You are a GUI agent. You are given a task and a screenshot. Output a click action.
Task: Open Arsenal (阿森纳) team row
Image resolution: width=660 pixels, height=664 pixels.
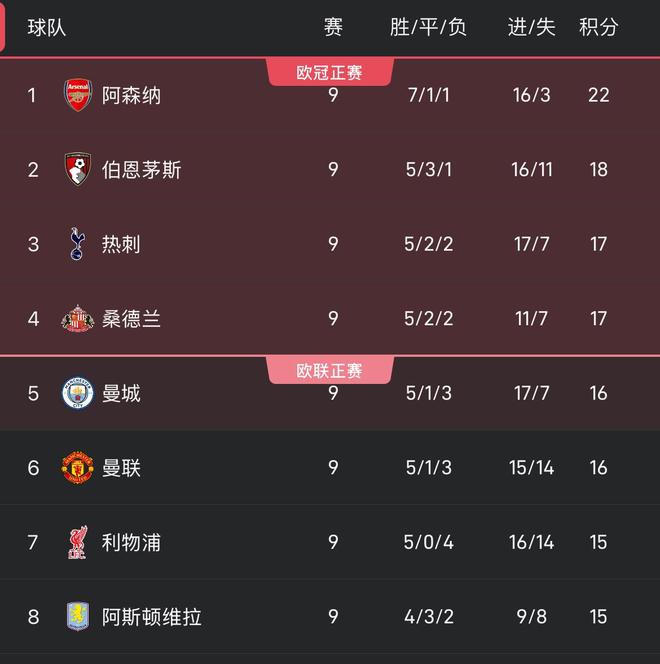[x=131, y=96]
